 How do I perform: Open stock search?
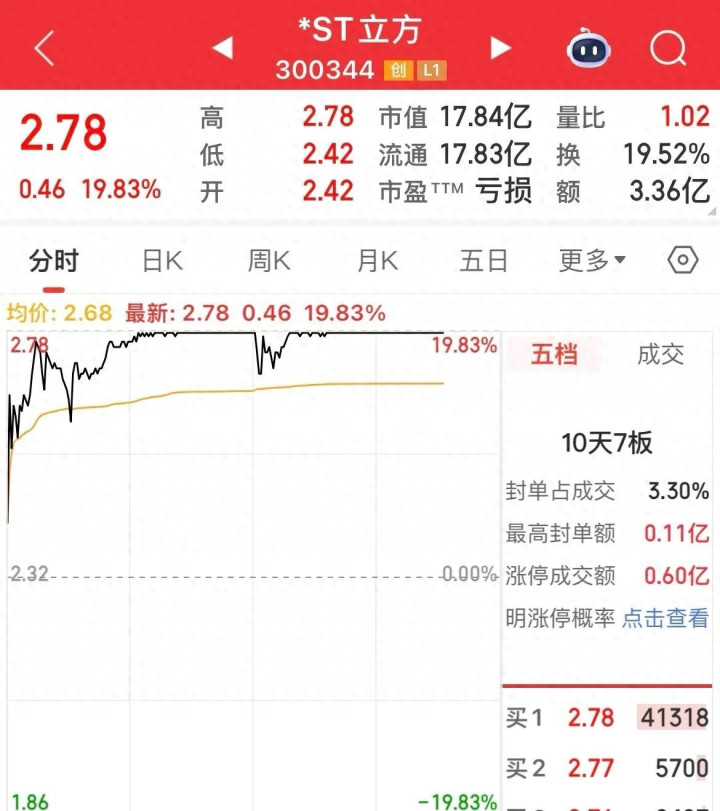pyautogui.click(x=667, y=48)
